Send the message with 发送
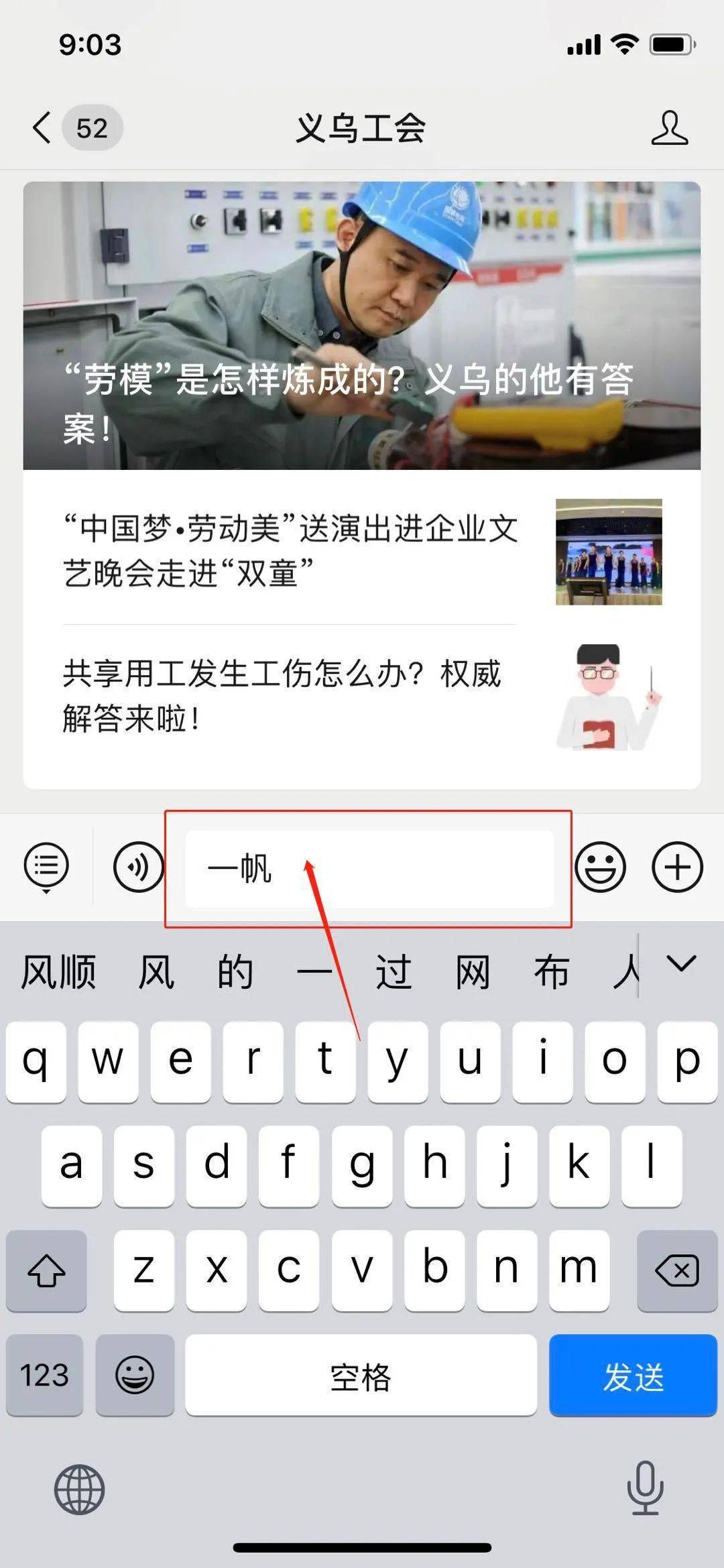724x1568 pixels. [633, 1376]
